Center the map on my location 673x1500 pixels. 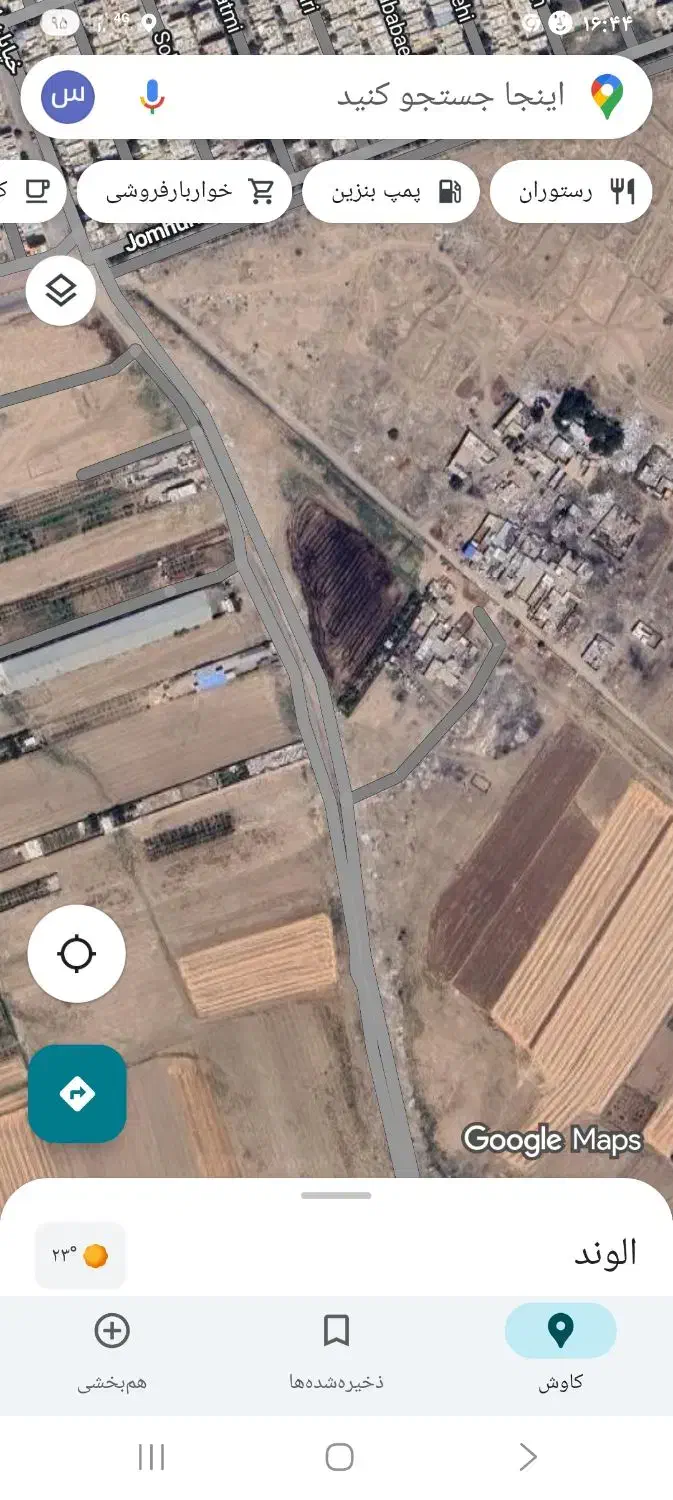77,954
